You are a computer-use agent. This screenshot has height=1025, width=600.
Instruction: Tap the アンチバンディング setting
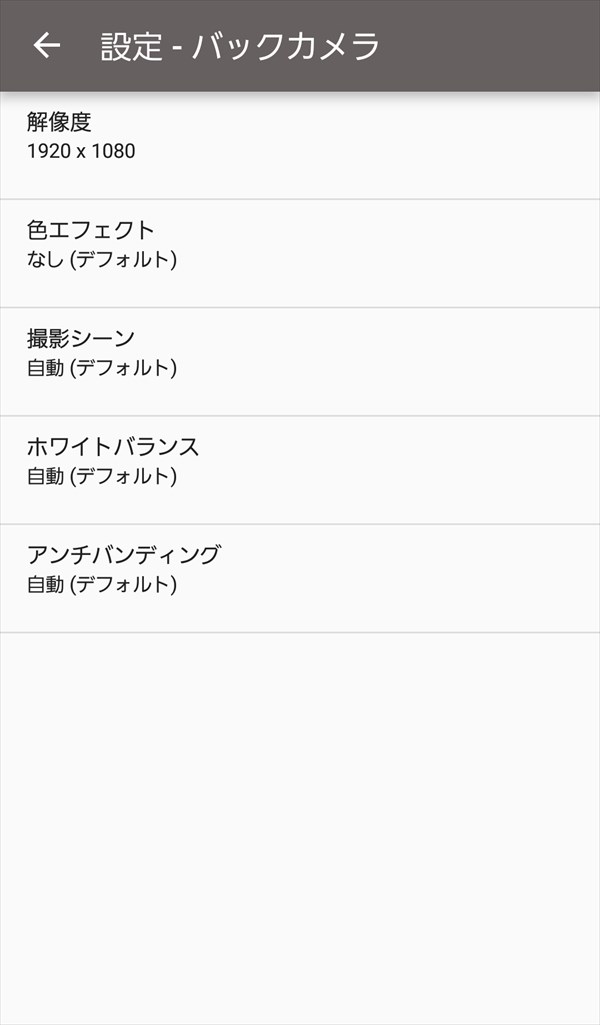point(300,579)
